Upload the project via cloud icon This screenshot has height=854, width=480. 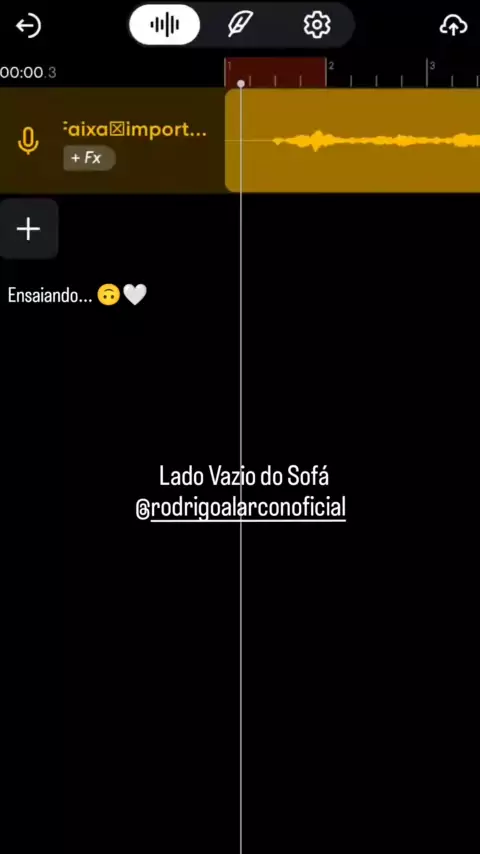453,25
